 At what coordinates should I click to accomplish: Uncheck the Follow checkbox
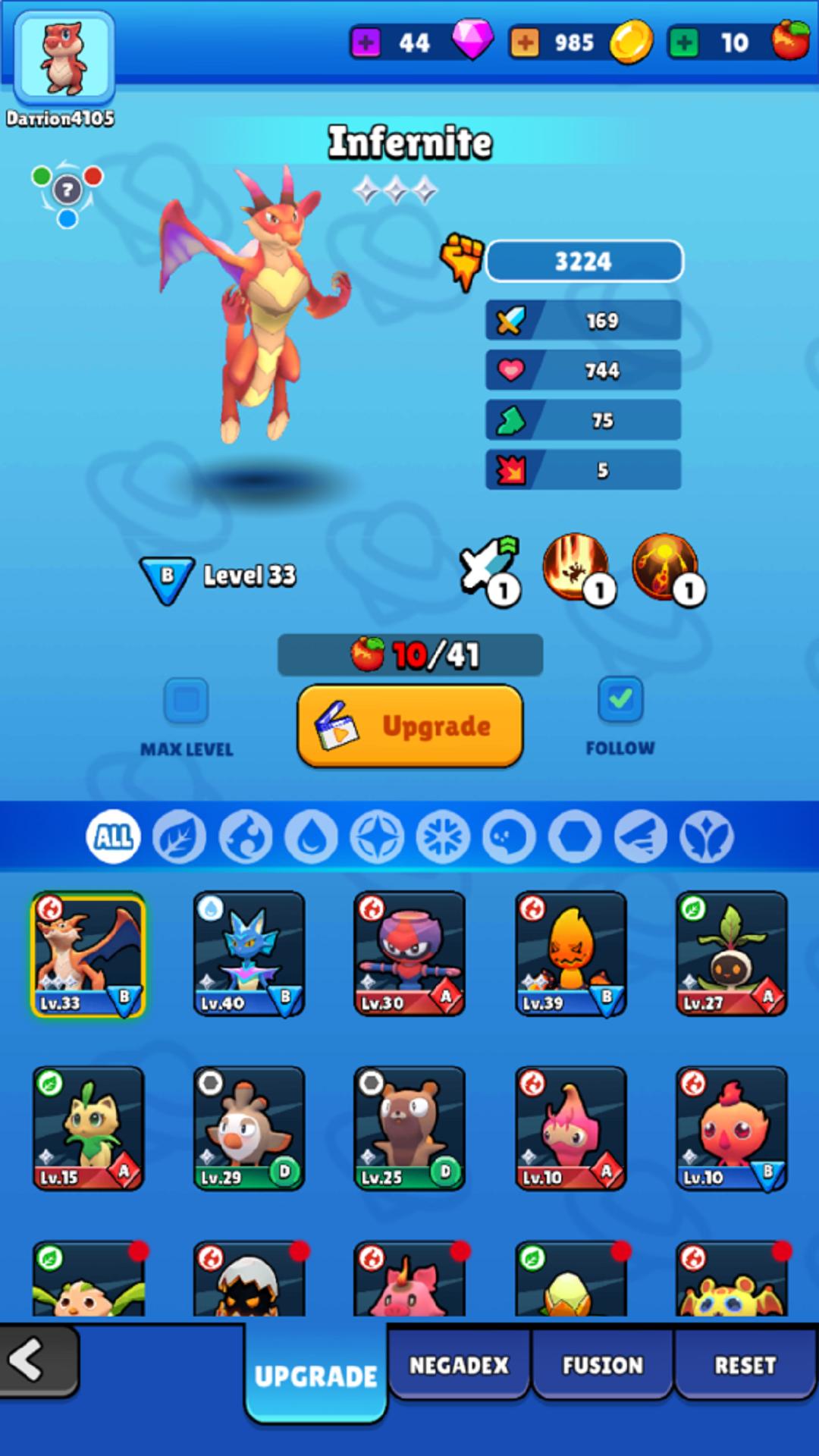[x=620, y=699]
